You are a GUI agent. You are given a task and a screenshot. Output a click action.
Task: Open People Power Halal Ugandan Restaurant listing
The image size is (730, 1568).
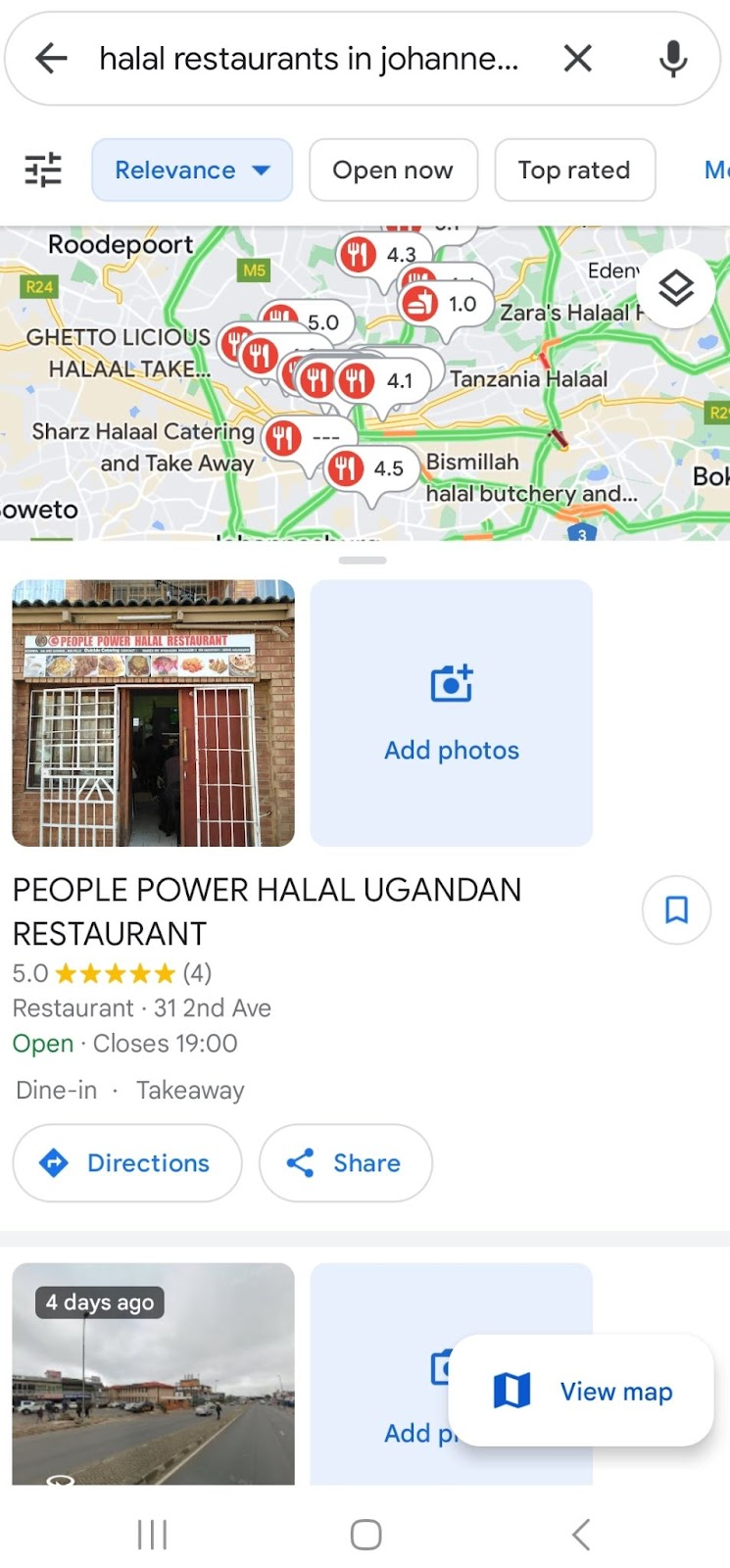[x=267, y=910]
